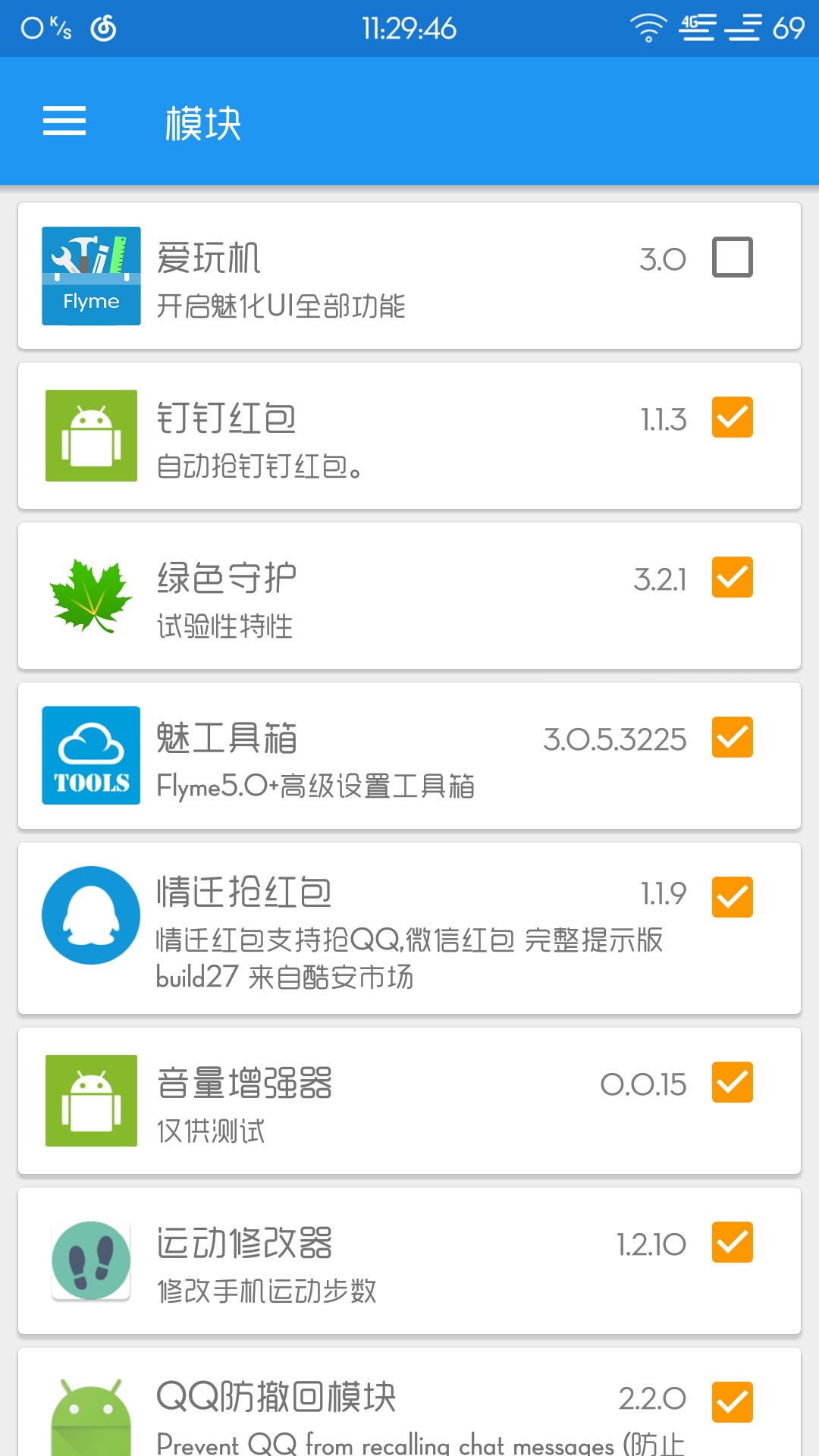The width and height of the screenshot is (819, 1456).
Task: Select the 绿色守护 maple leaf icon
Action: point(90,594)
